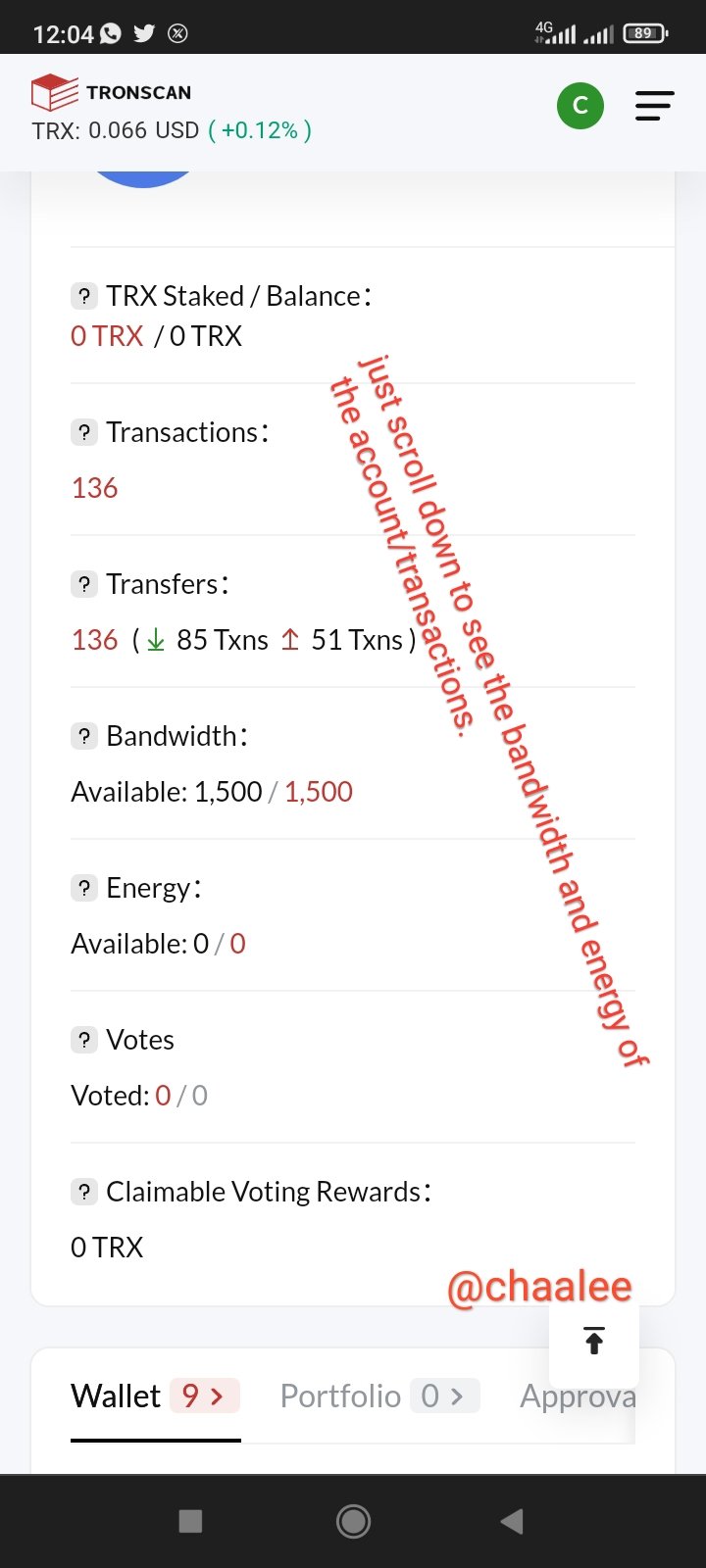706x1568 pixels.
Task: Show help tooltip for Energy
Action: [84, 888]
